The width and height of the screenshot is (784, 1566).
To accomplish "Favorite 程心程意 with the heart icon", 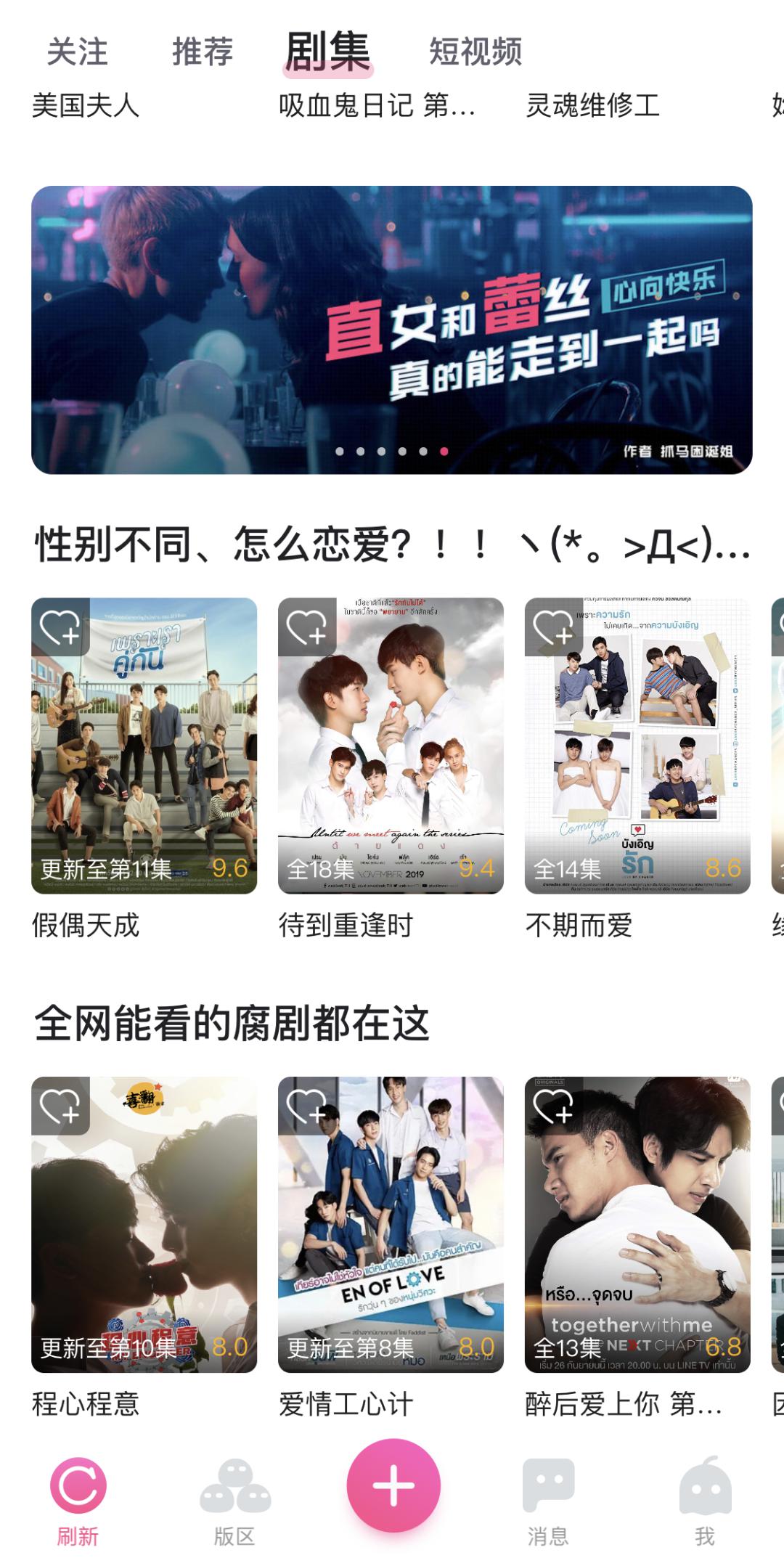I will (60, 1106).
